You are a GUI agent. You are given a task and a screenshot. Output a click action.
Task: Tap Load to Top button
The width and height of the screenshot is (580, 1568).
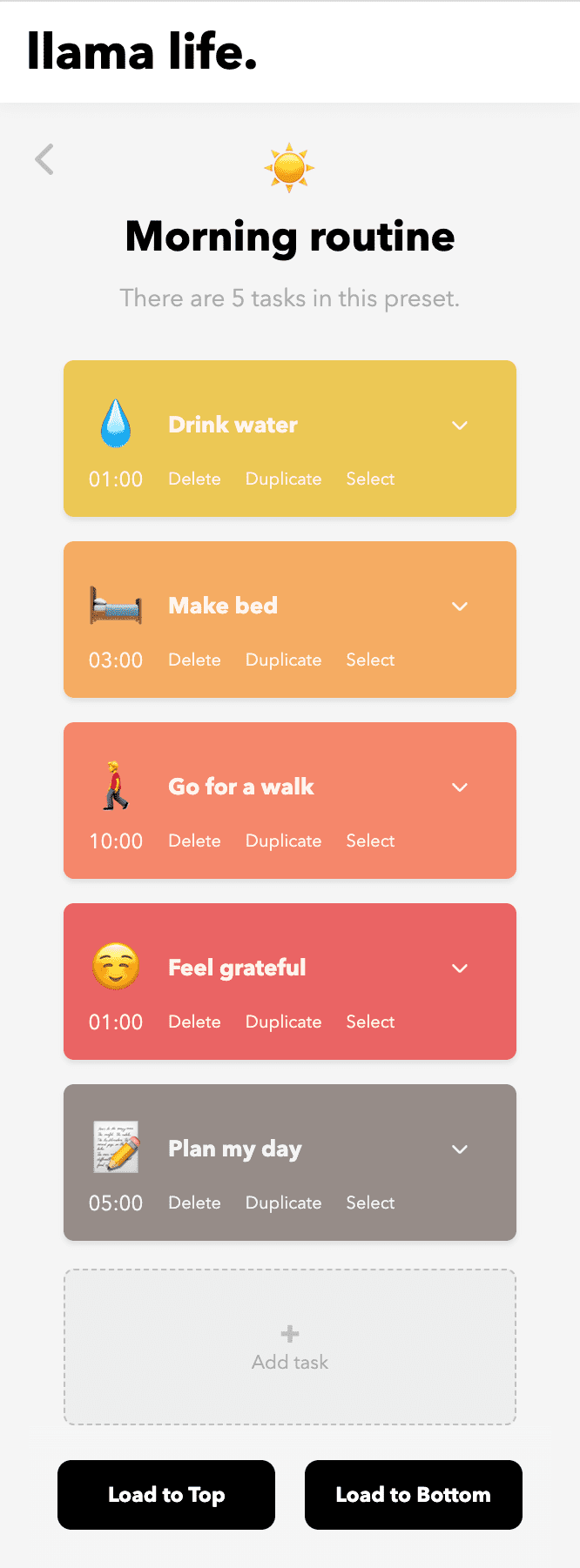click(x=166, y=1495)
